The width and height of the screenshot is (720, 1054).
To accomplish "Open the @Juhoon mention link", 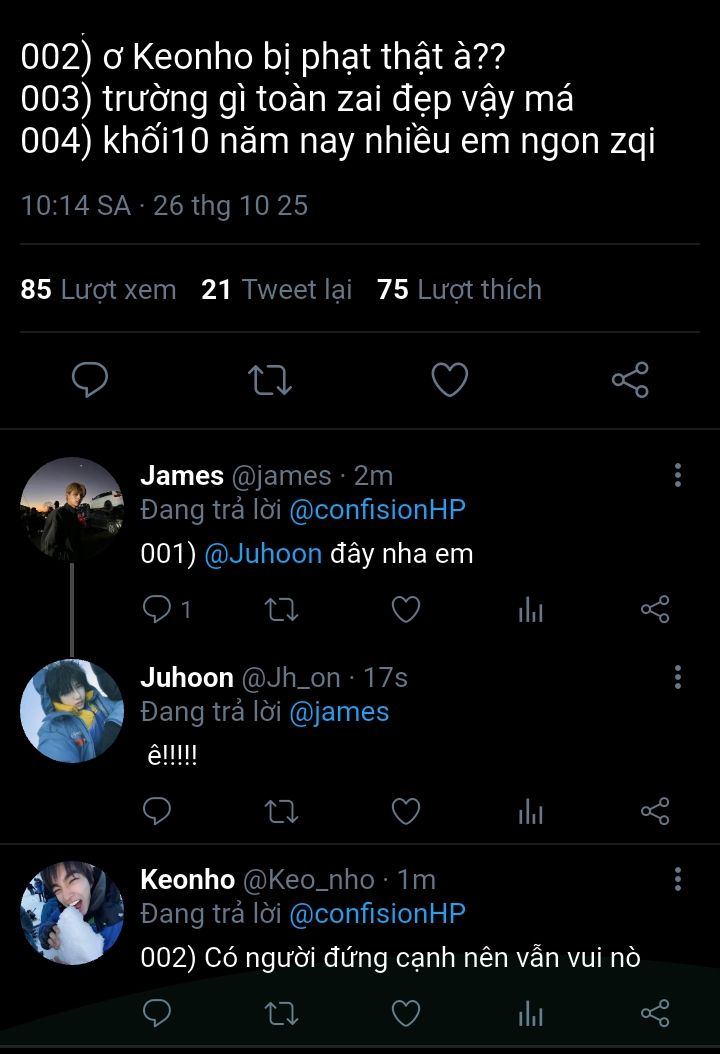I will 263,554.
